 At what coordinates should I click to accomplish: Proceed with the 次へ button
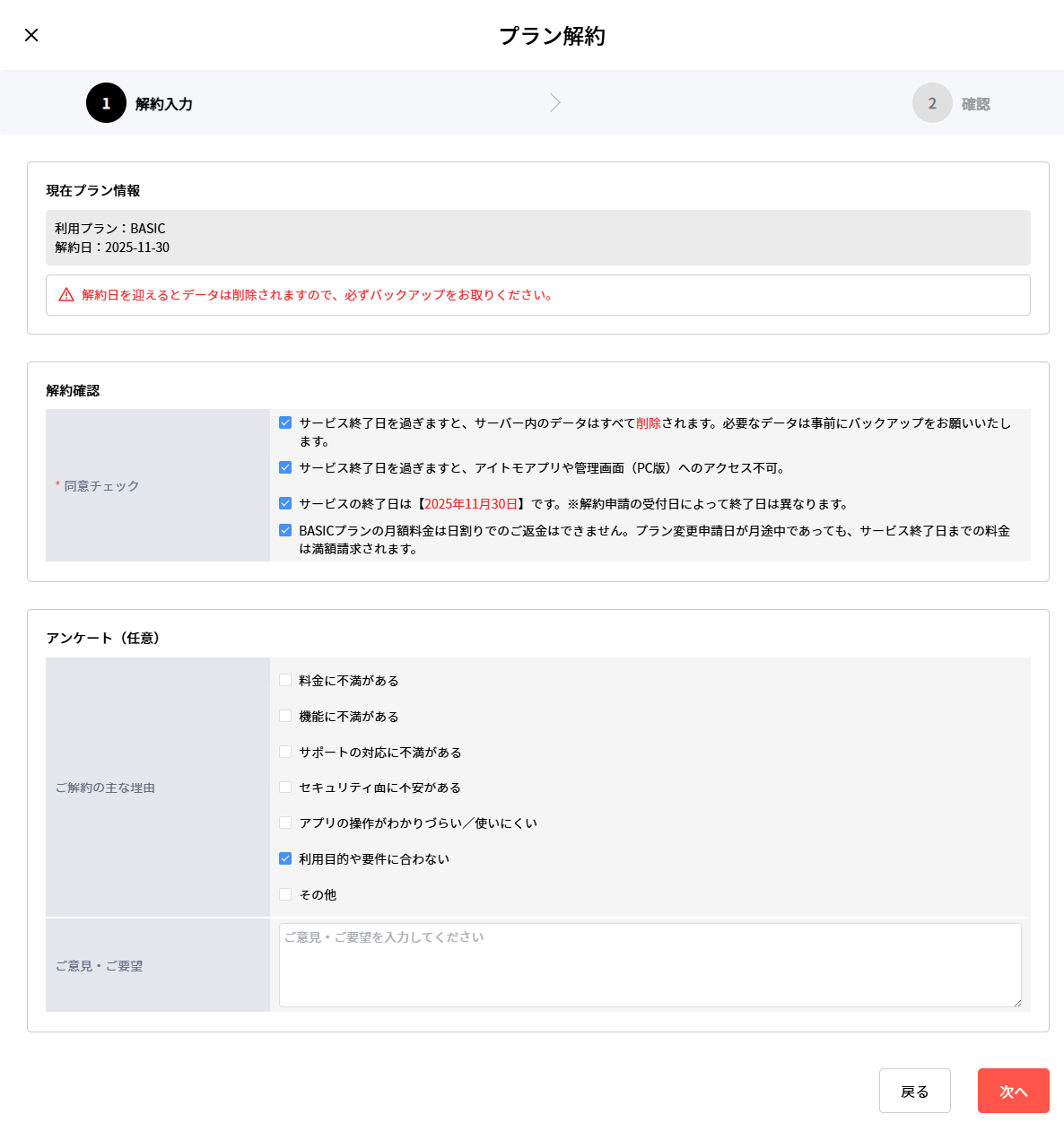pyautogui.click(x=1013, y=1091)
